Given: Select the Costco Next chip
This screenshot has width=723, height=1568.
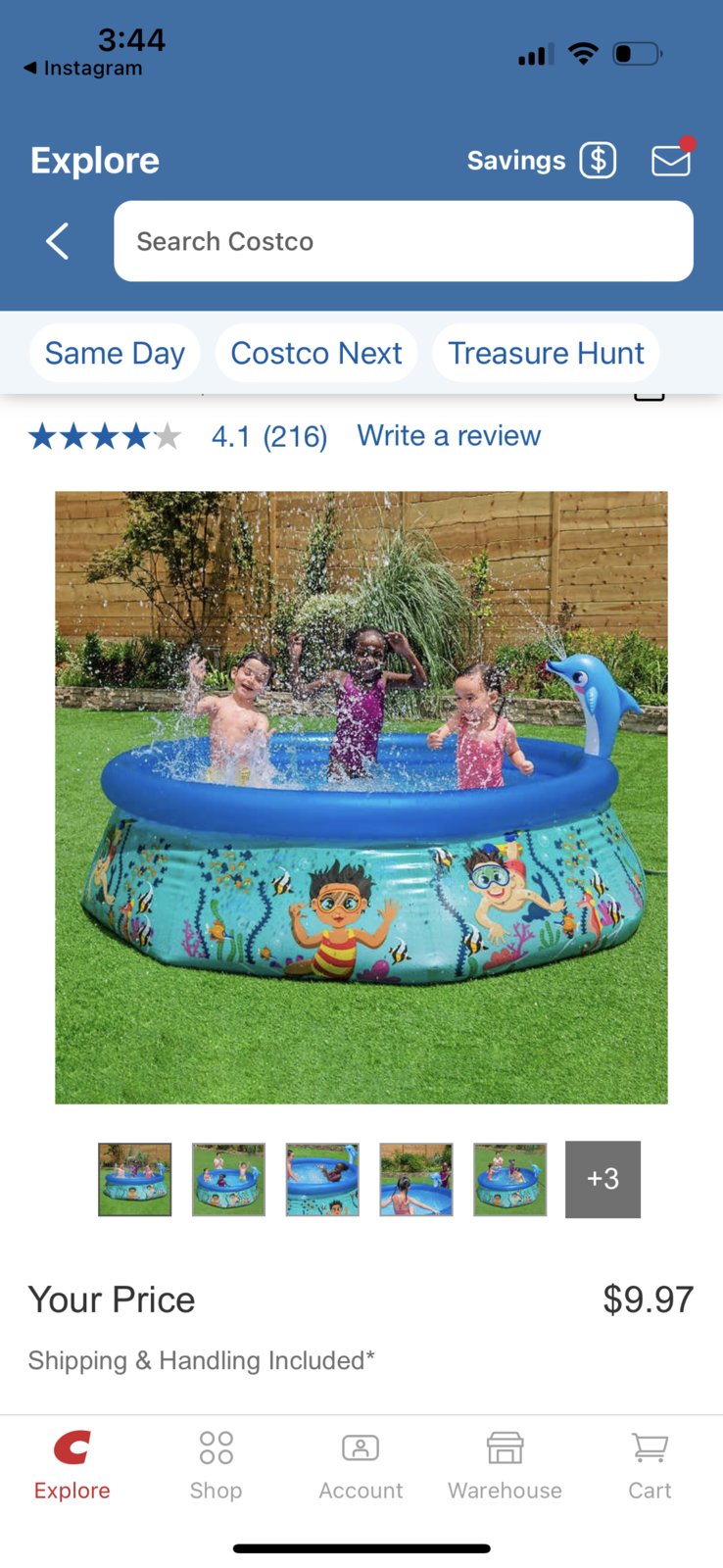Looking at the screenshot, I should (x=316, y=353).
